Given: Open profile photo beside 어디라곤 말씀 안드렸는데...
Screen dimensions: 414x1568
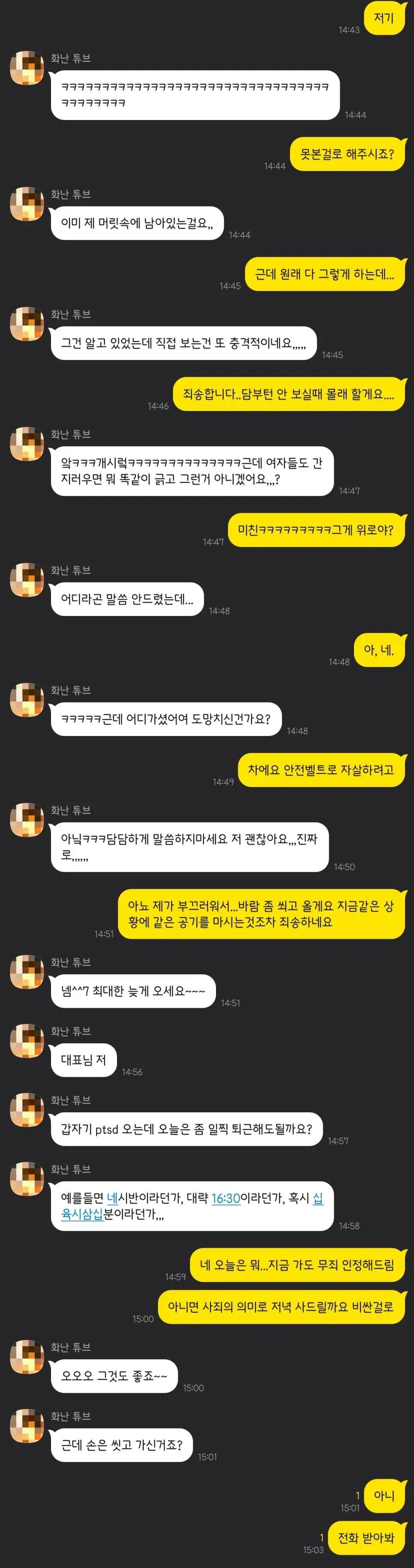Looking at the screenshot, I should coord(27,580).
